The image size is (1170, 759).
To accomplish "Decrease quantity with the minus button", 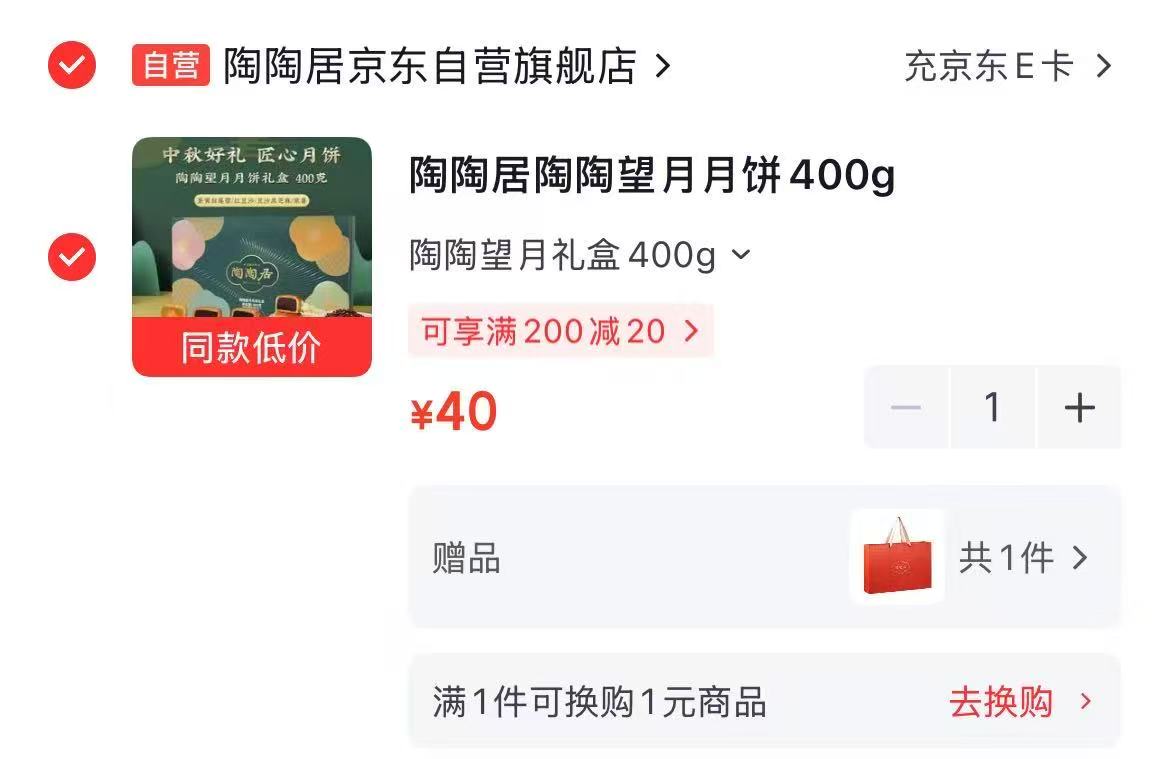I will coord(906,407).
